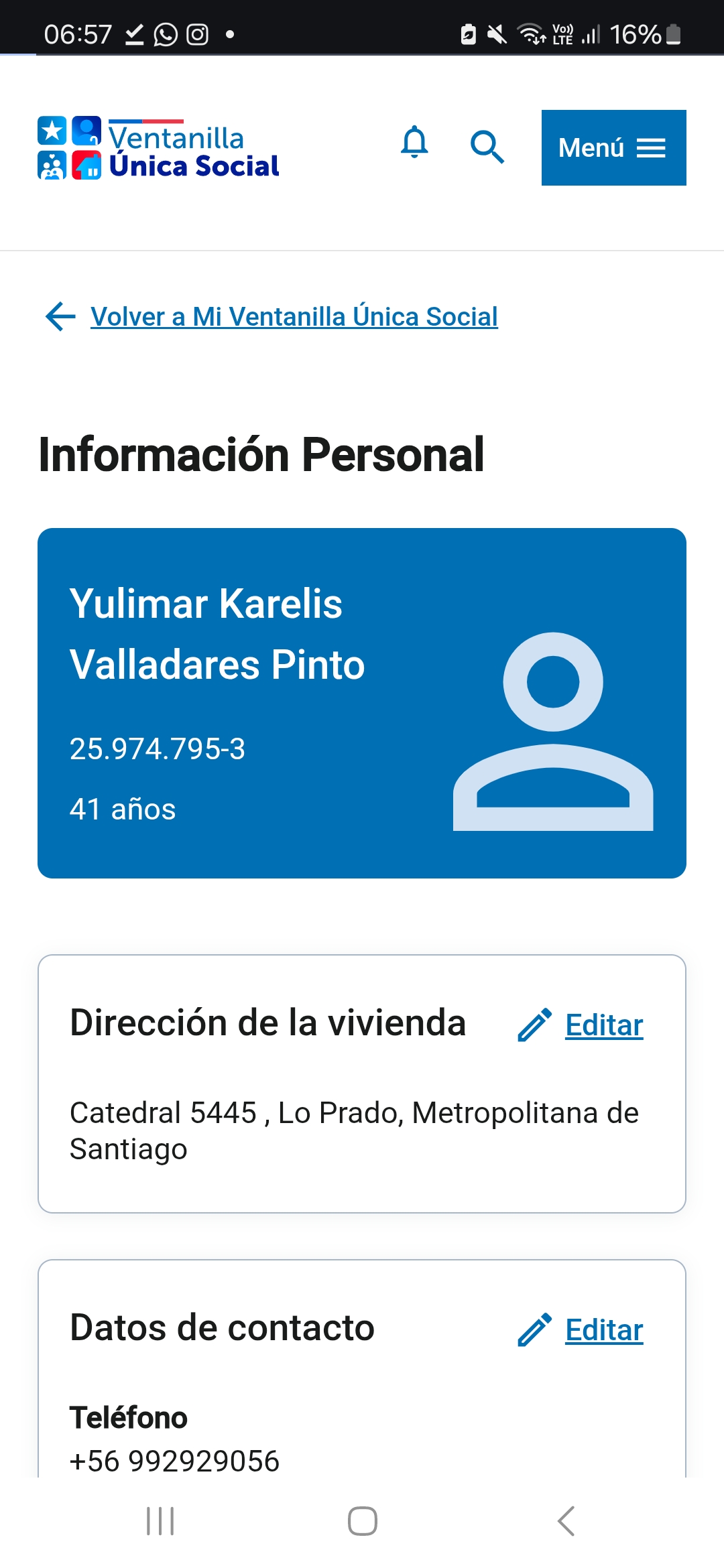Screen dimensions: 724x1568
Task: Edit Datos de contacto
Action: (x=603, y=1330)
